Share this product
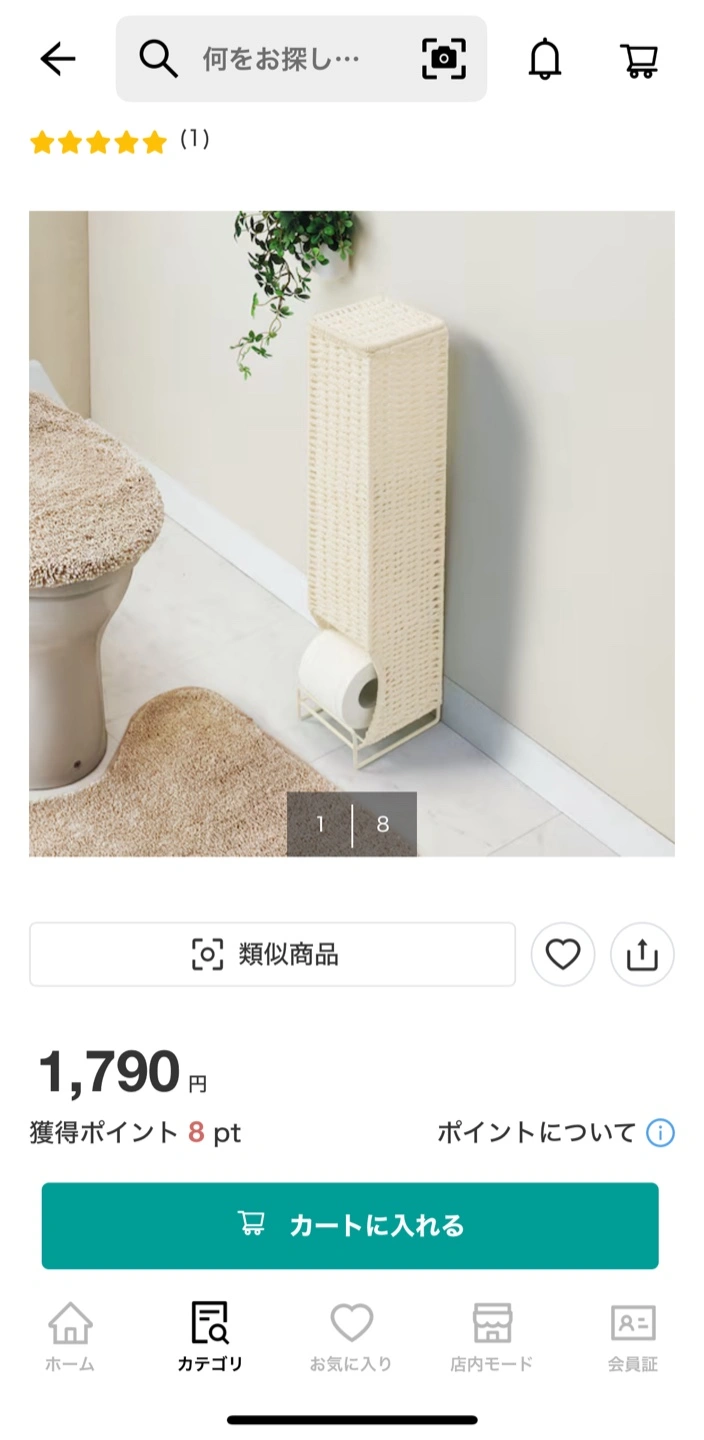 (x=642, y=955)
